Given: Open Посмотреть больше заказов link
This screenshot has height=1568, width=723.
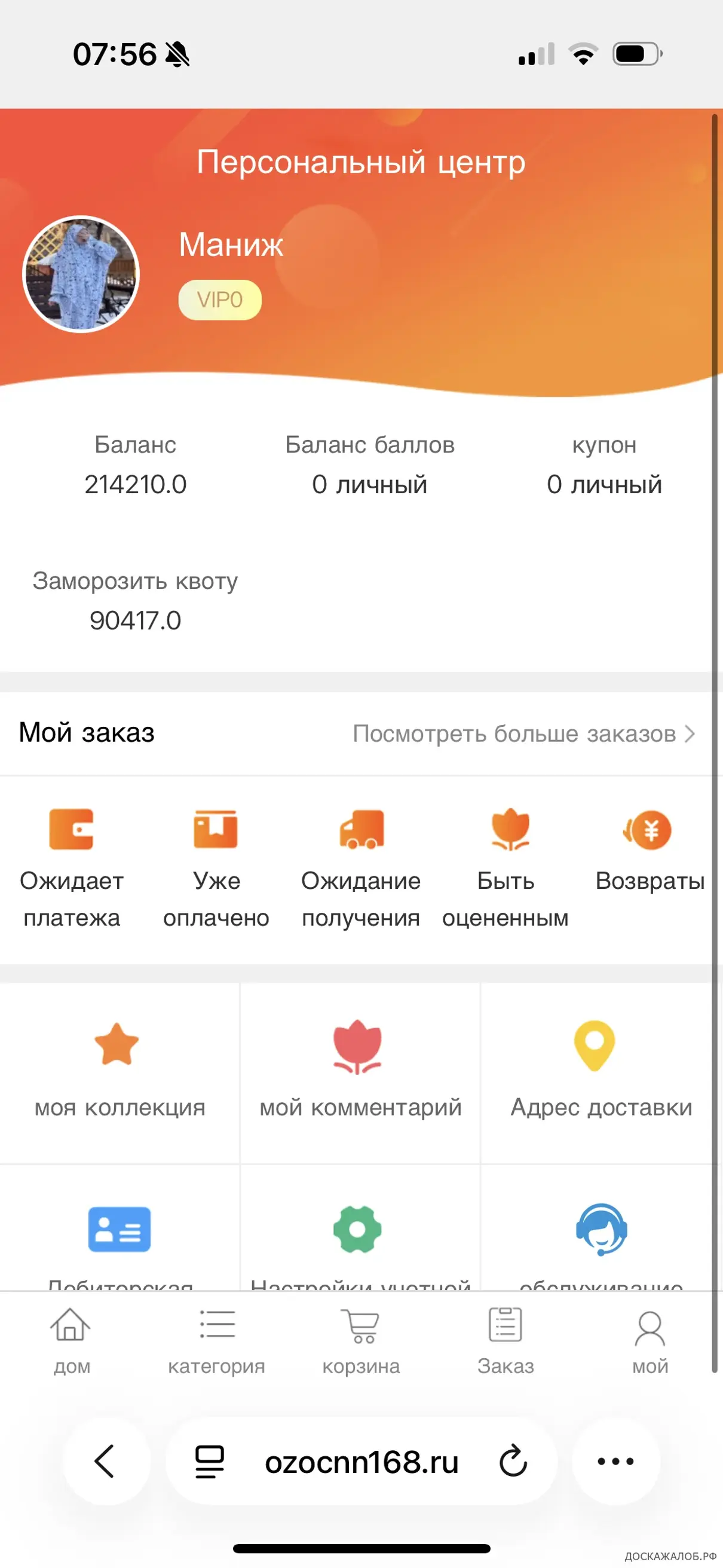Looking at the screenshot, I should 522,734.
